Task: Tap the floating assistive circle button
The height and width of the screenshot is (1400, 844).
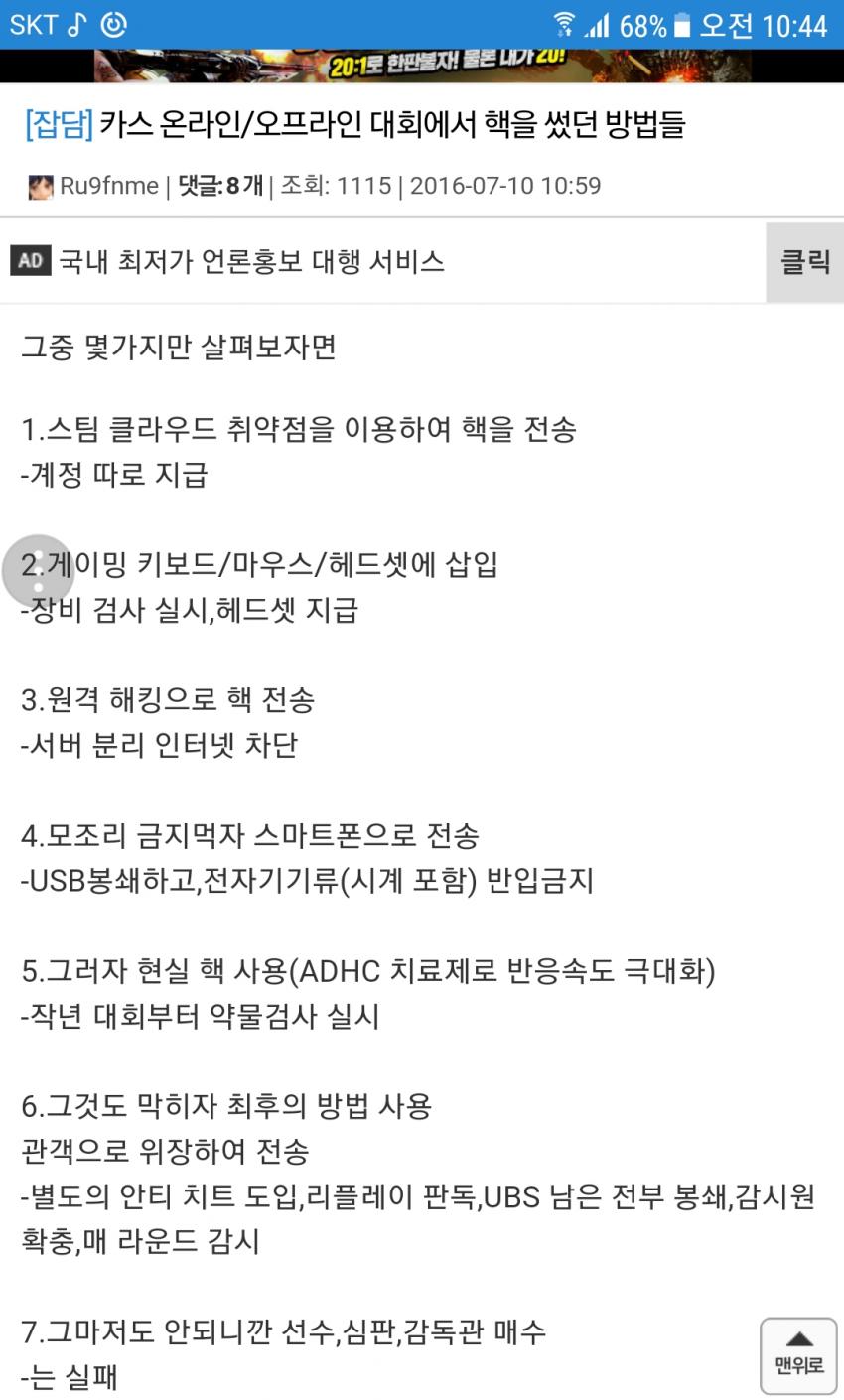Action: pyautogui.click(x=38, y=571)
